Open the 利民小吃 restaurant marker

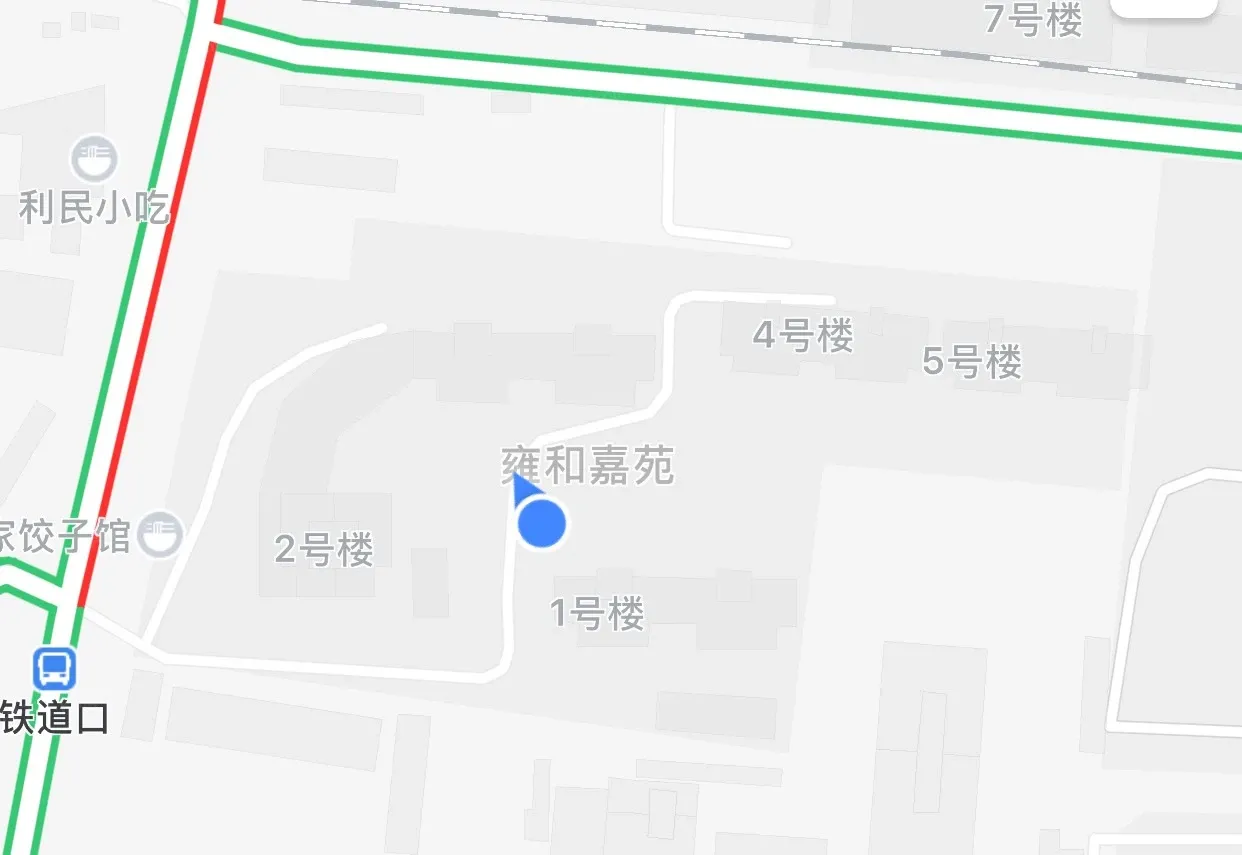pyautogui.click(x=94, y=160)
